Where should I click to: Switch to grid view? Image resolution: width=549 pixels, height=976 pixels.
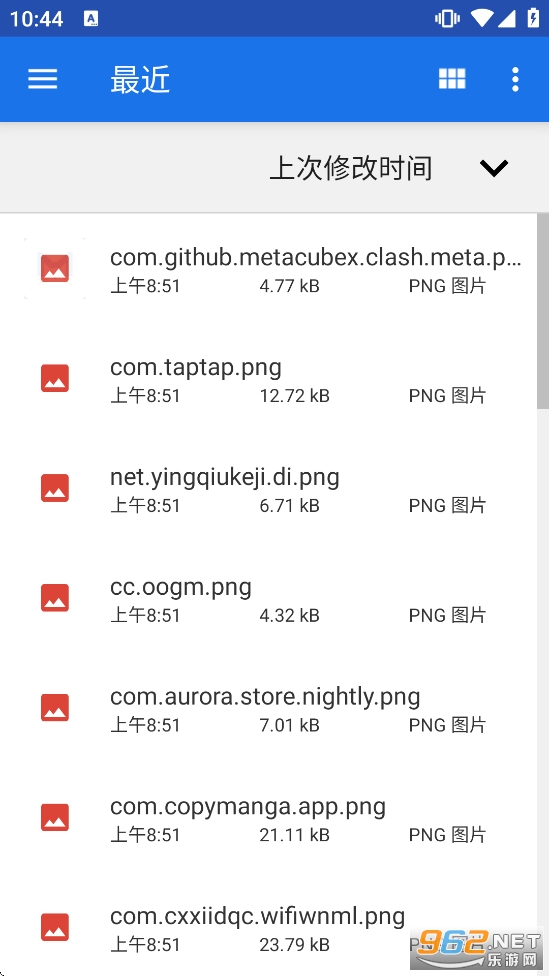click(452, 79)
